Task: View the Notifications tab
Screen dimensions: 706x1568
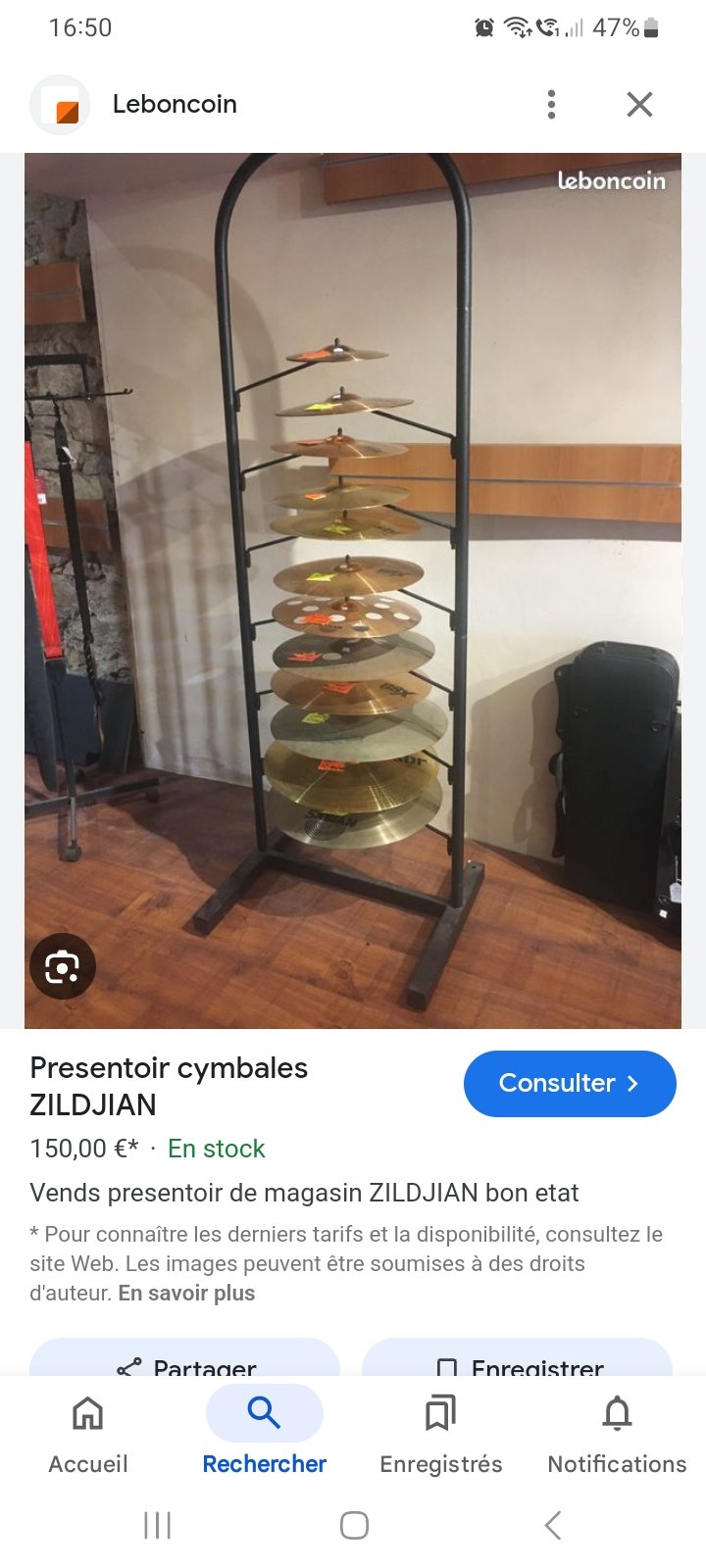Action: (617, 1435)
